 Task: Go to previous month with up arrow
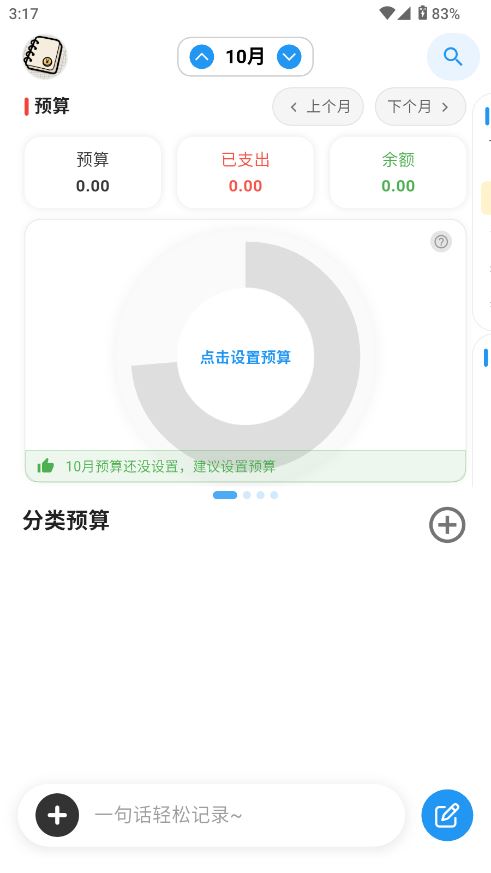(x=202, y=57)
